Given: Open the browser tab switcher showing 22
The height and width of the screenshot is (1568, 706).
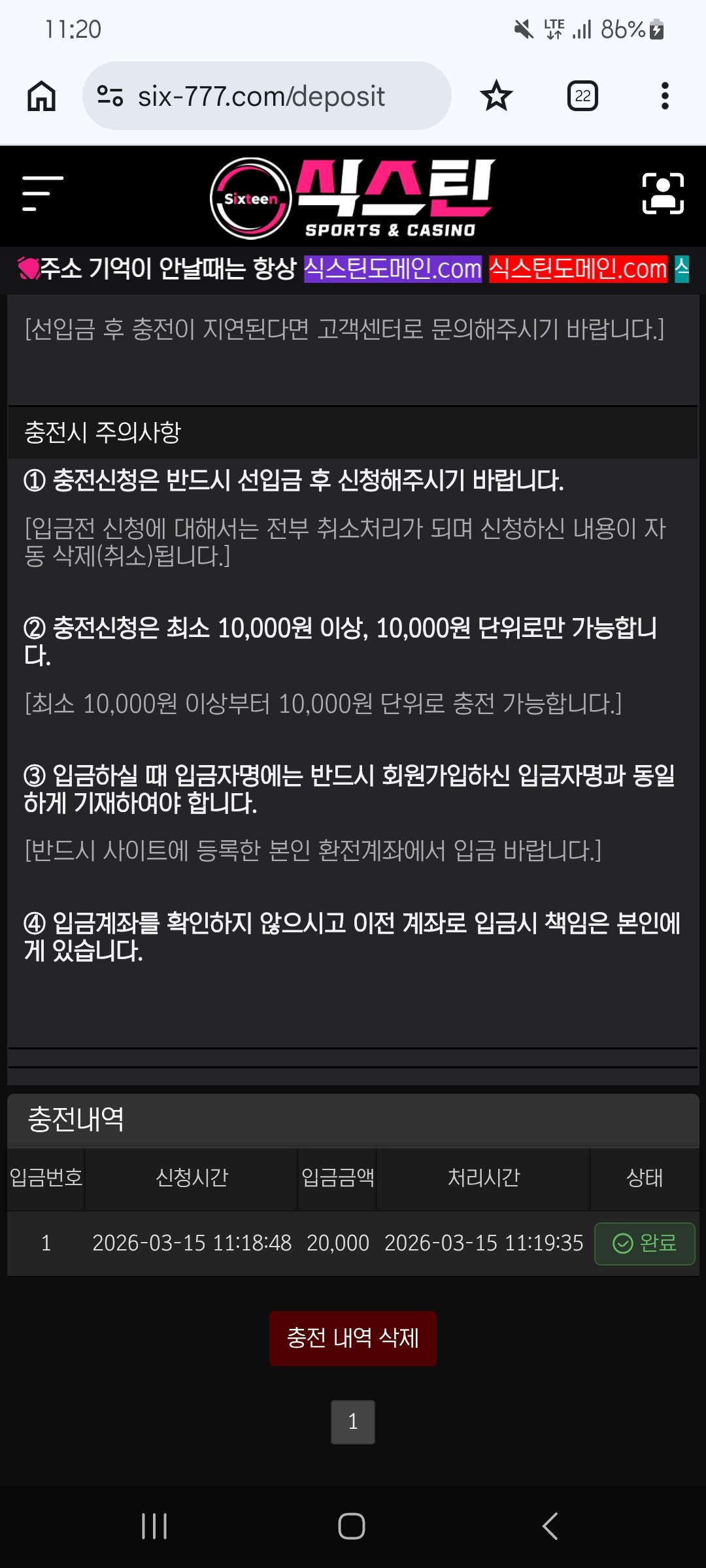Looking at the screenshot, I should click(x=582, y=96).
